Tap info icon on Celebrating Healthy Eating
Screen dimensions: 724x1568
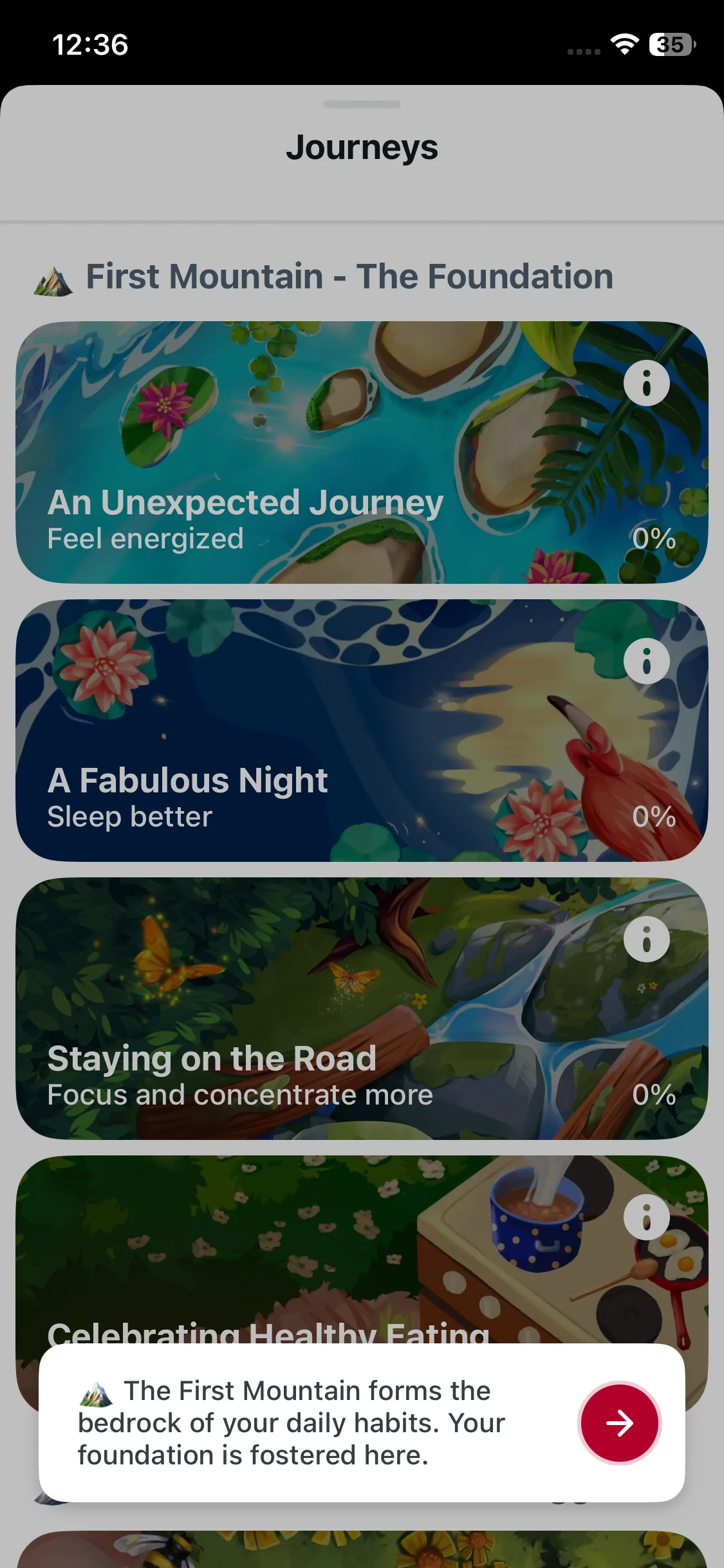pyautogui.click(x=646, y=1217)
